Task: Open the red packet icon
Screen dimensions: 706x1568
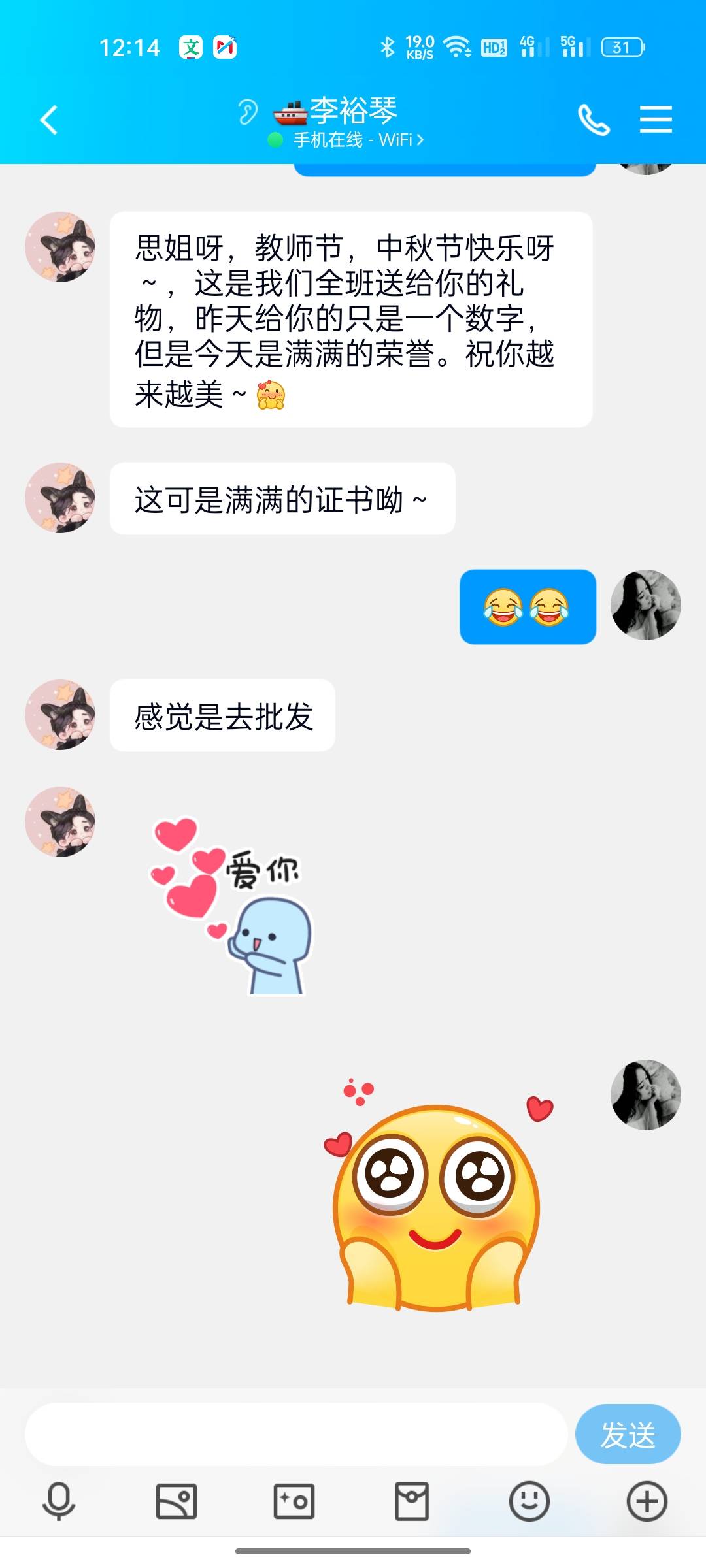Action: [412, 1501]
